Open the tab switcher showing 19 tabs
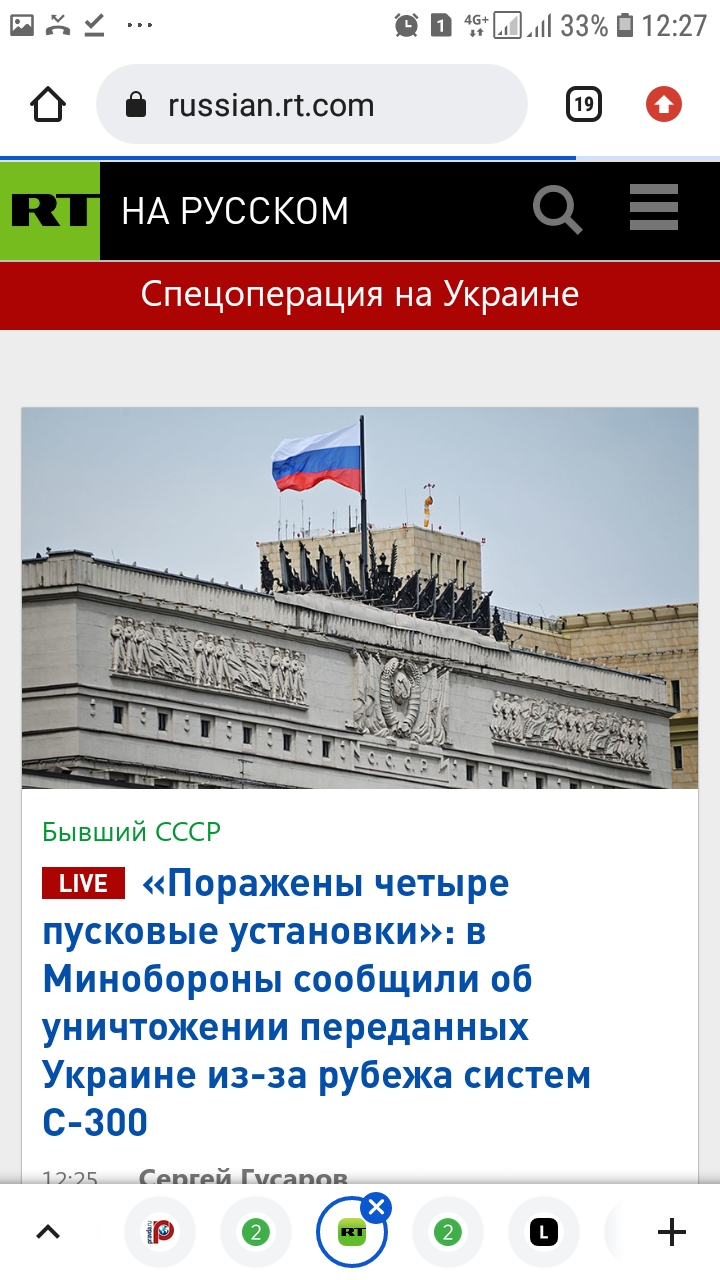This screenshot has width=720, height=1280. [584, 105]
